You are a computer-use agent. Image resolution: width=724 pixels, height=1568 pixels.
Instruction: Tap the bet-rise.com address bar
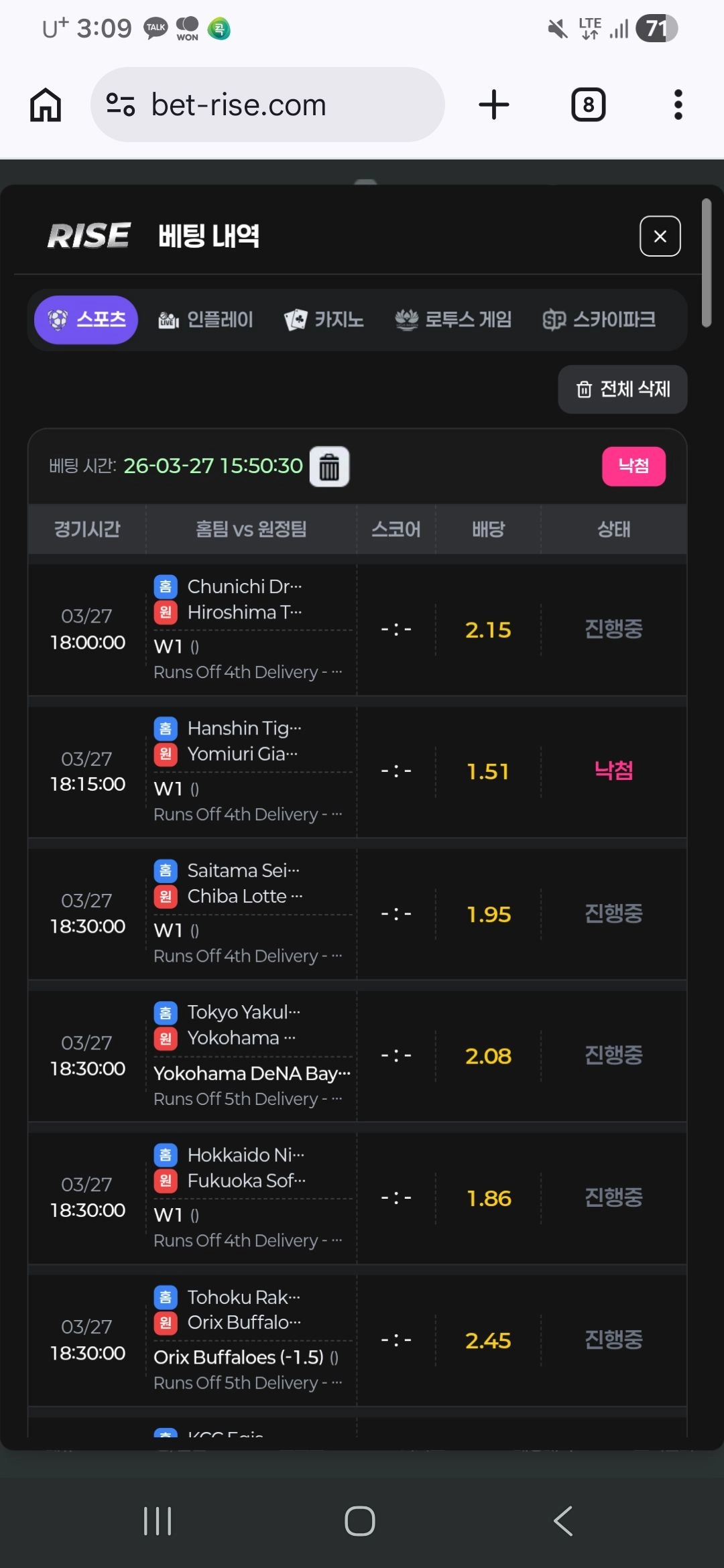click(268, 105)
